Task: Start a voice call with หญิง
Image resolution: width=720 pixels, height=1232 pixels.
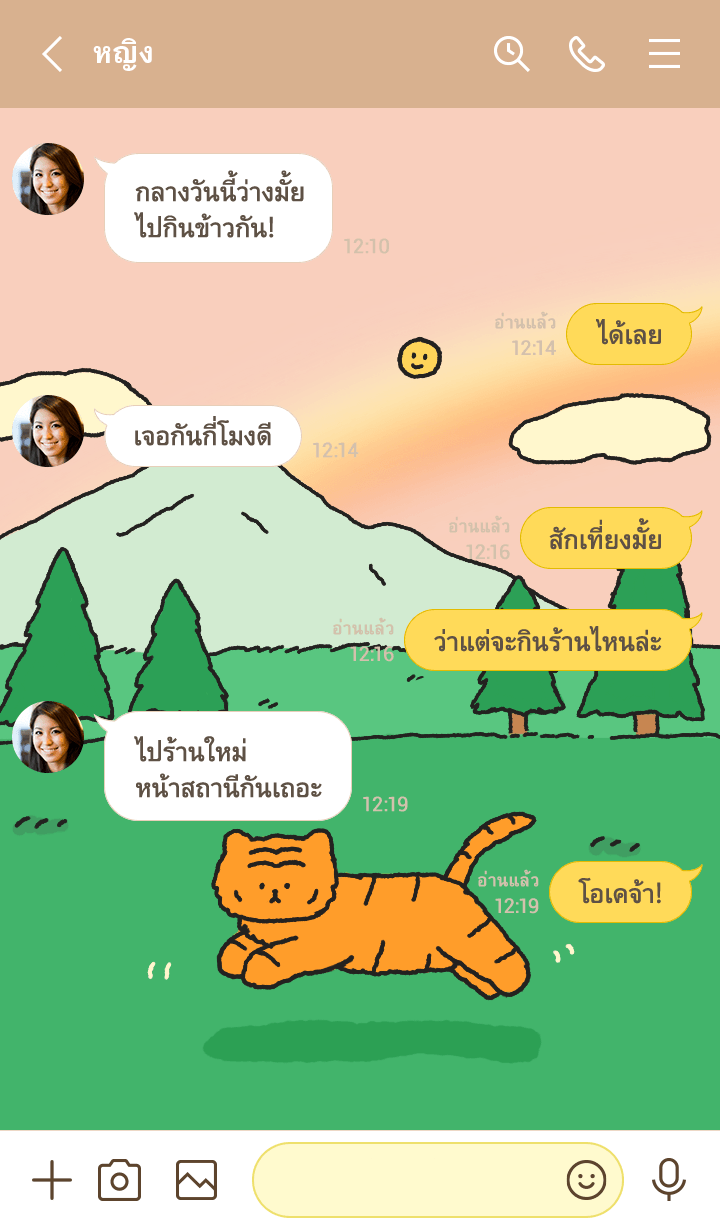Action: pos(587,54)
